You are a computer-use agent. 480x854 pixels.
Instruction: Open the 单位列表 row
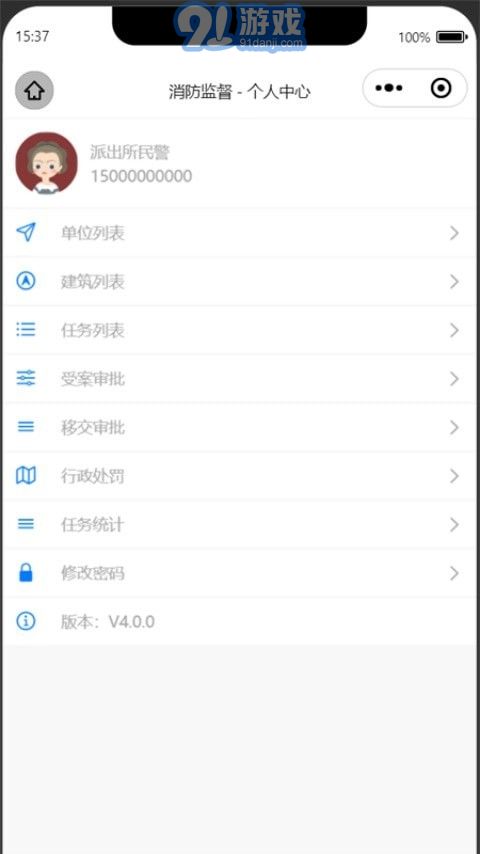coord(240,233)
